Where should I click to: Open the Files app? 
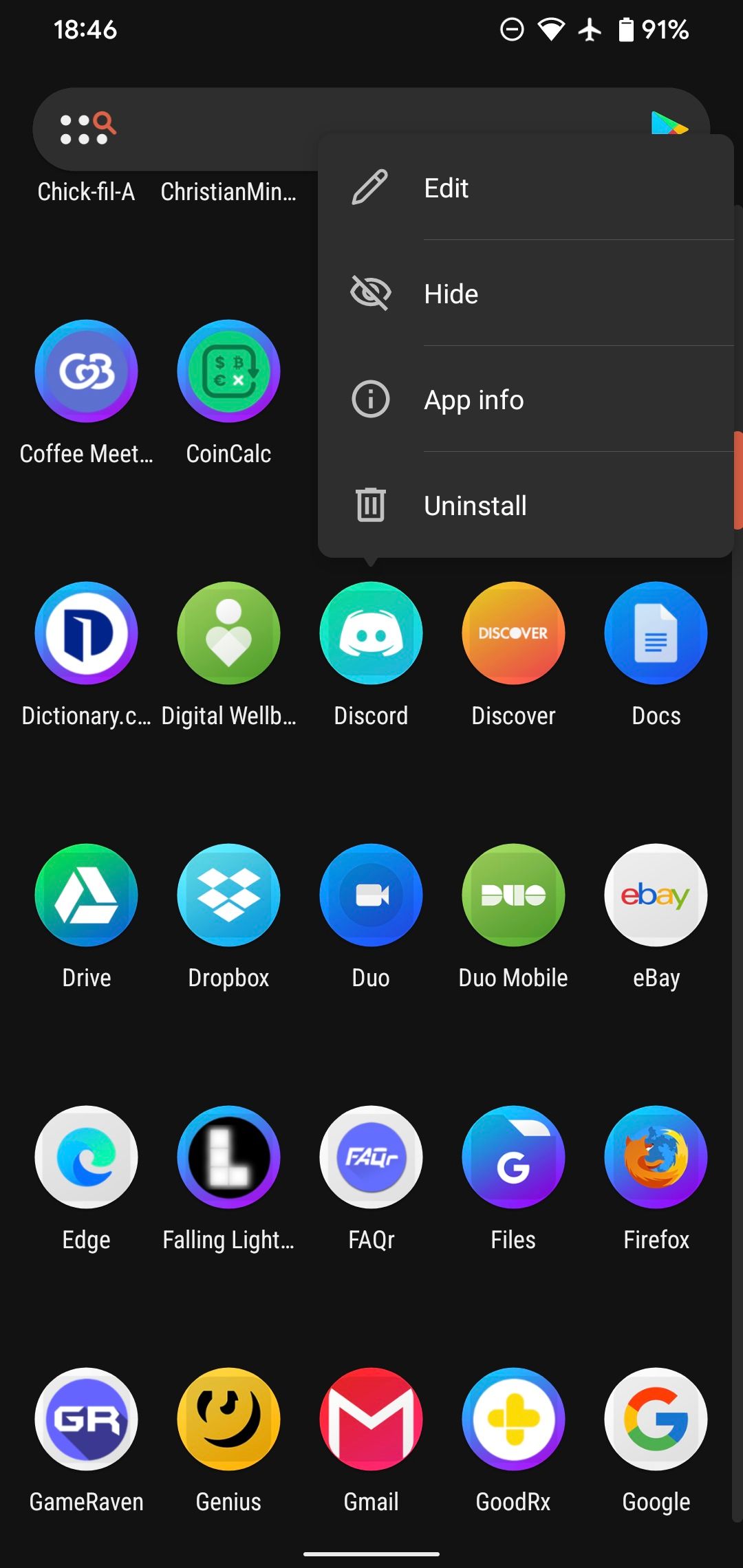point(513,1157)
